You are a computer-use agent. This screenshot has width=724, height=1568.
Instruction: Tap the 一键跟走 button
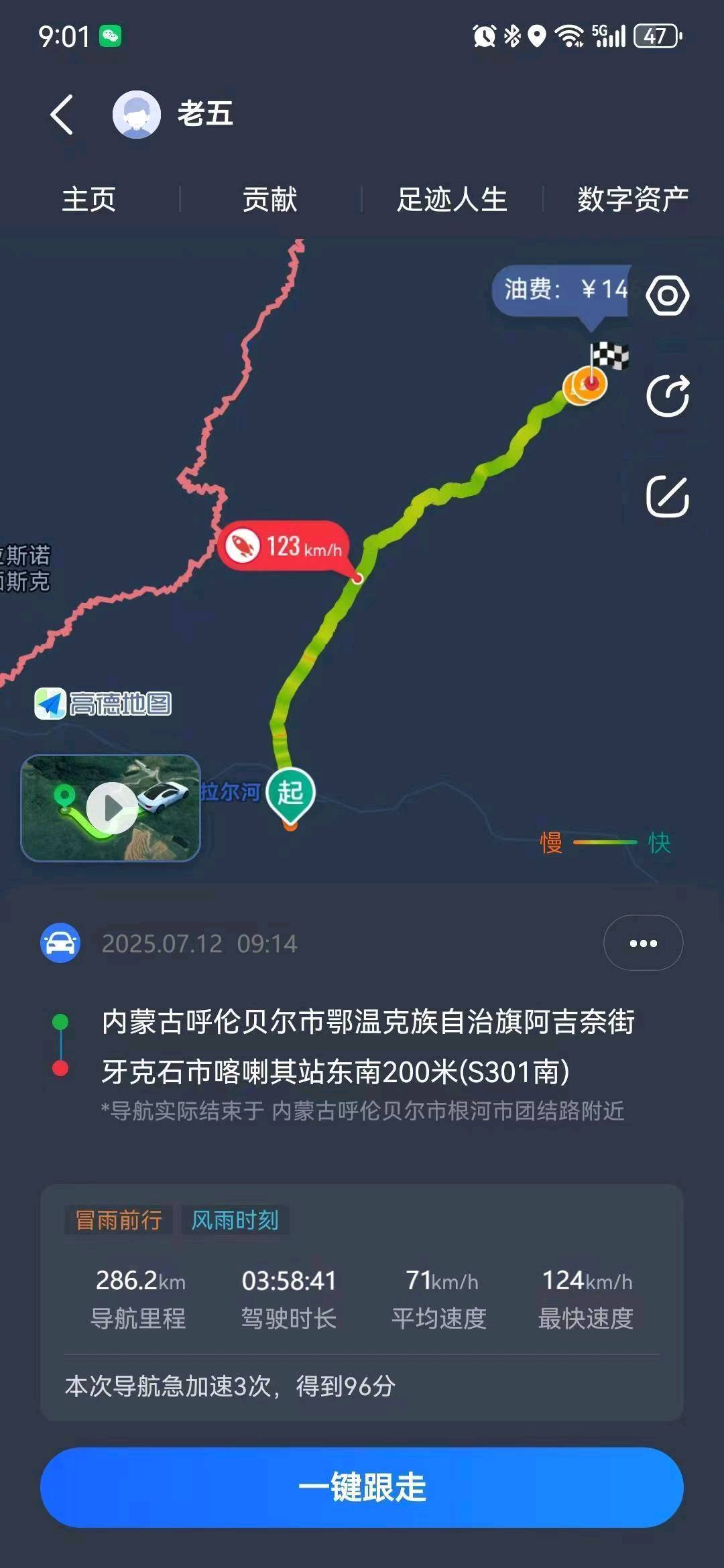coord(362,1487)
